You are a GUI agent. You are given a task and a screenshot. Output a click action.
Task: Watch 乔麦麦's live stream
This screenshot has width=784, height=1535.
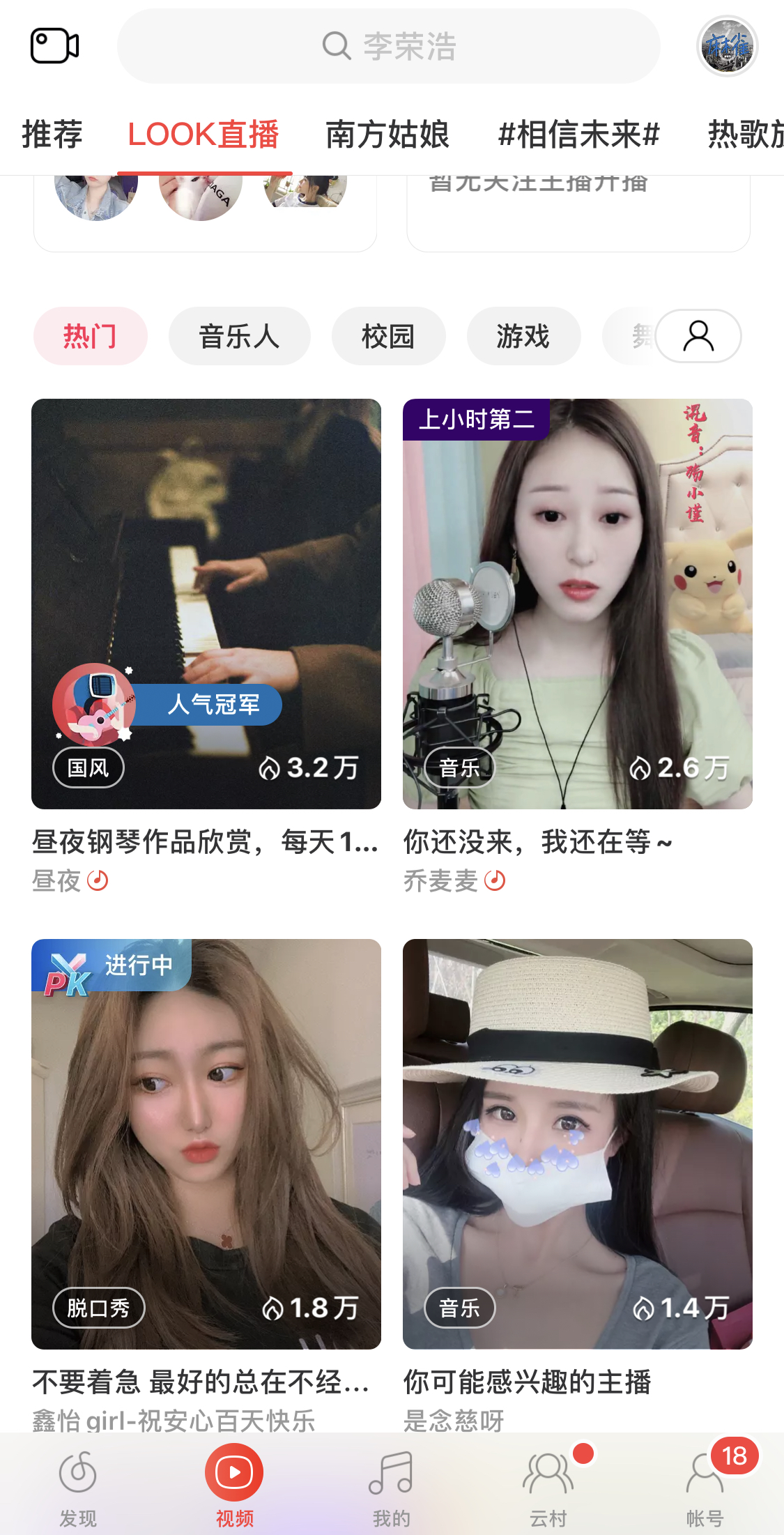[577, 604]
